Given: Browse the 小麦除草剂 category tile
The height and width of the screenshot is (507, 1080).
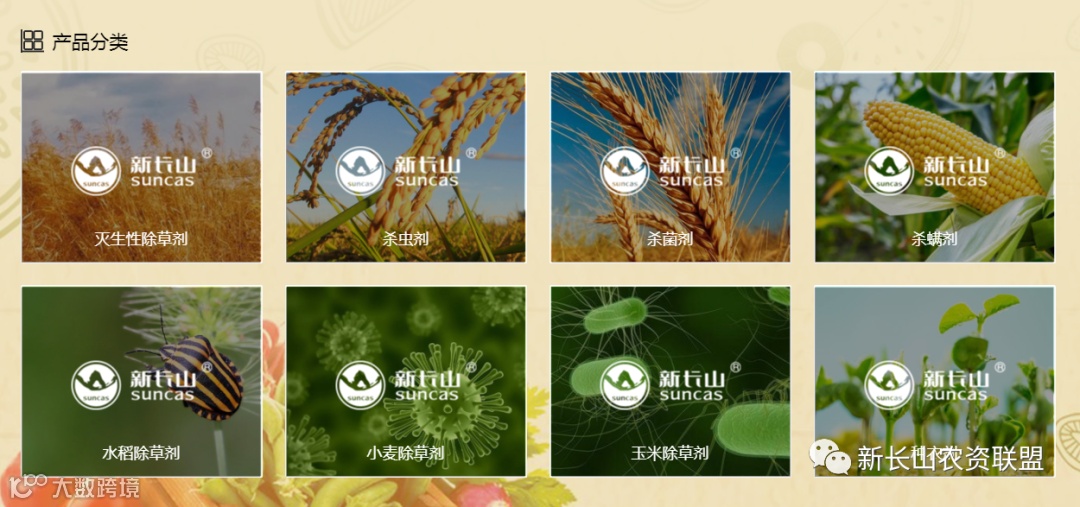Looking at the screenshot, I should (x=405, y=381).
